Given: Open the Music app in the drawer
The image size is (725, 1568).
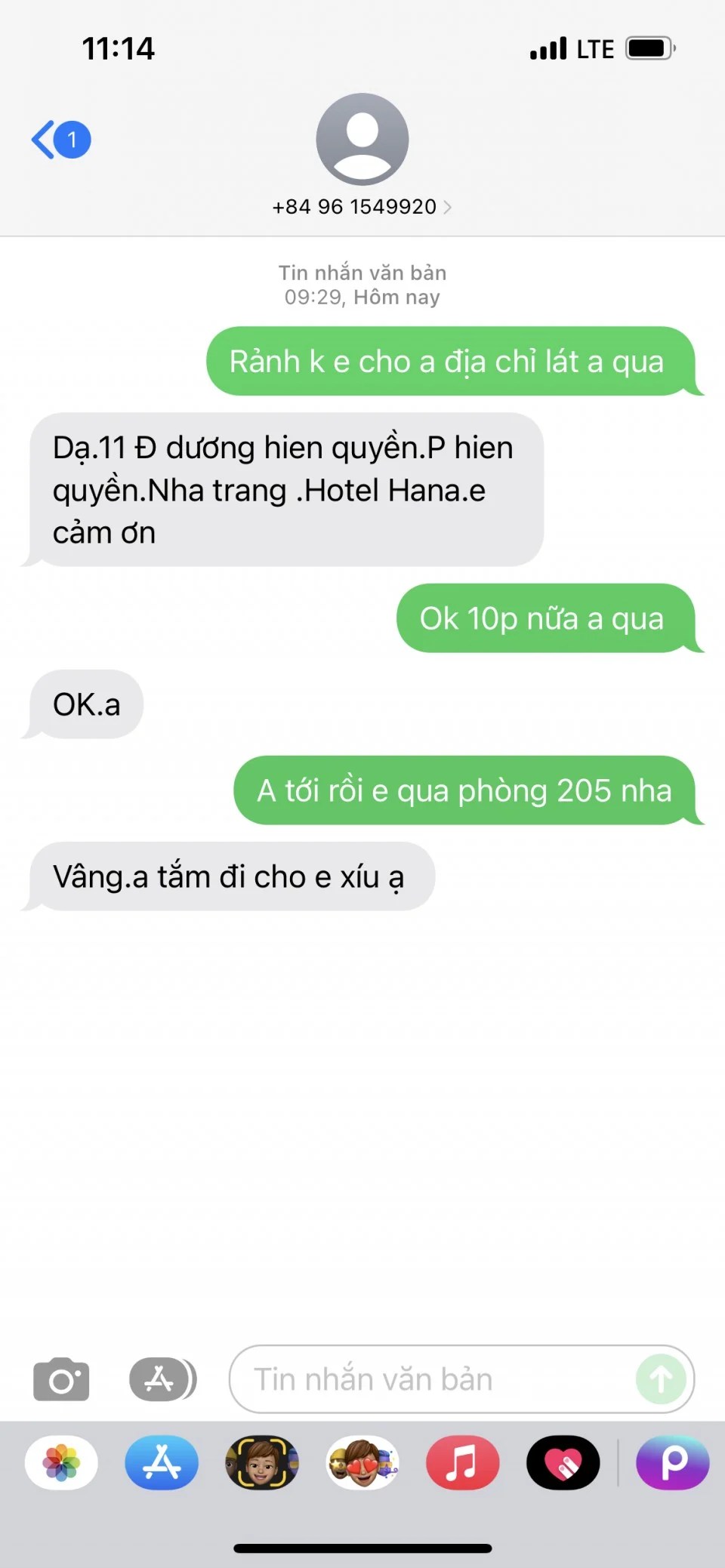Looking at the screenshot, I should pyautogui.click(x=462, y=1462).
